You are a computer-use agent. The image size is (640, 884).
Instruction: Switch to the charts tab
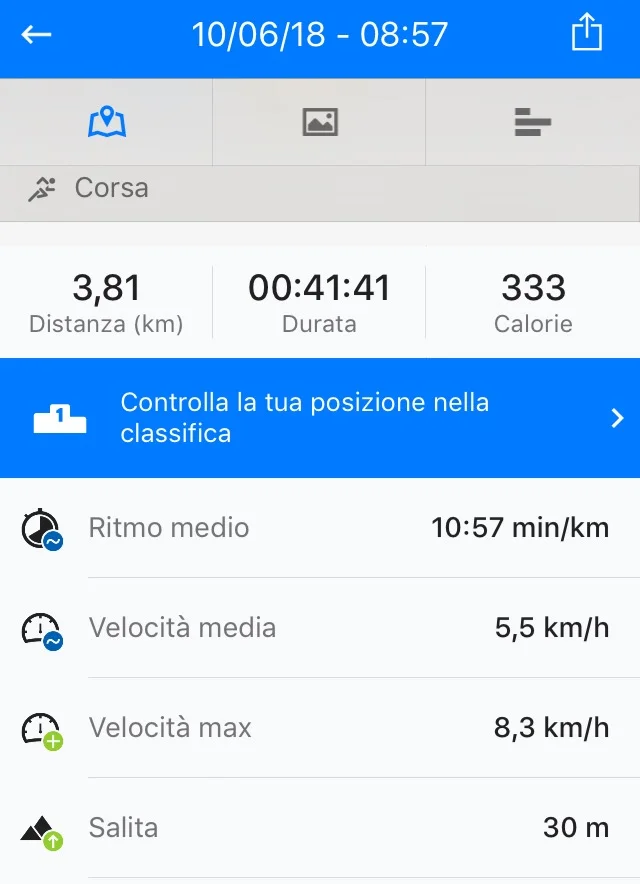(x=532, y=123)
